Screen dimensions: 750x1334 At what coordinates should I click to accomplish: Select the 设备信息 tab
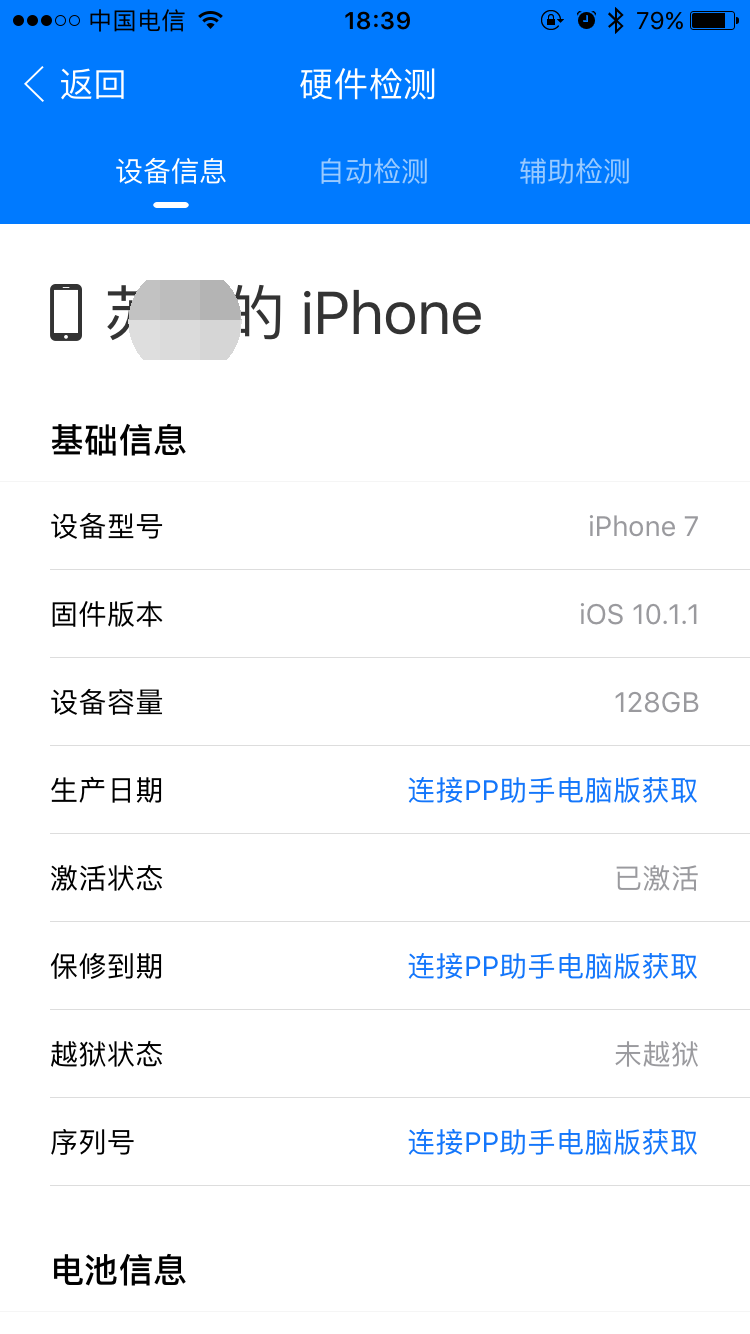click(171, 171)
